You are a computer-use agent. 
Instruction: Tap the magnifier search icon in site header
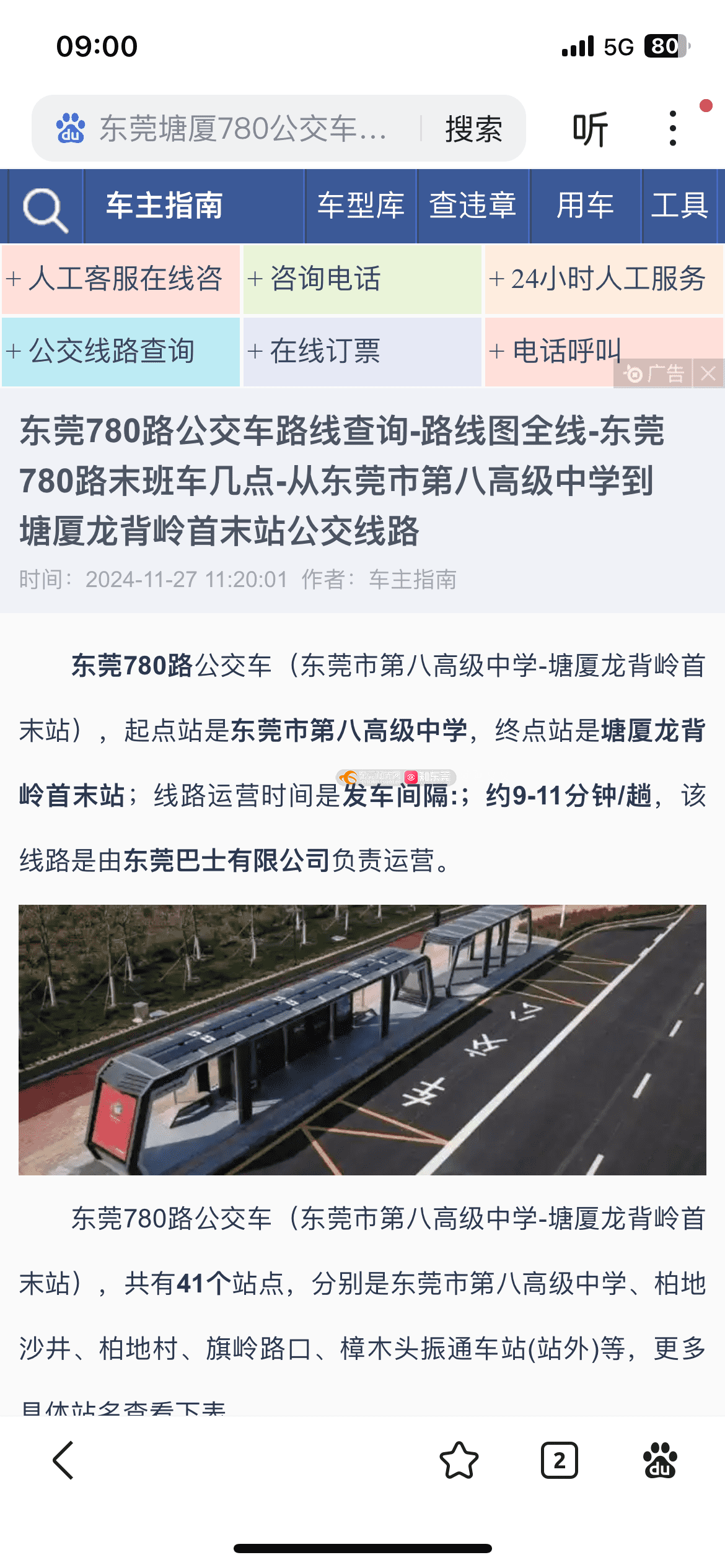[45, 206]
